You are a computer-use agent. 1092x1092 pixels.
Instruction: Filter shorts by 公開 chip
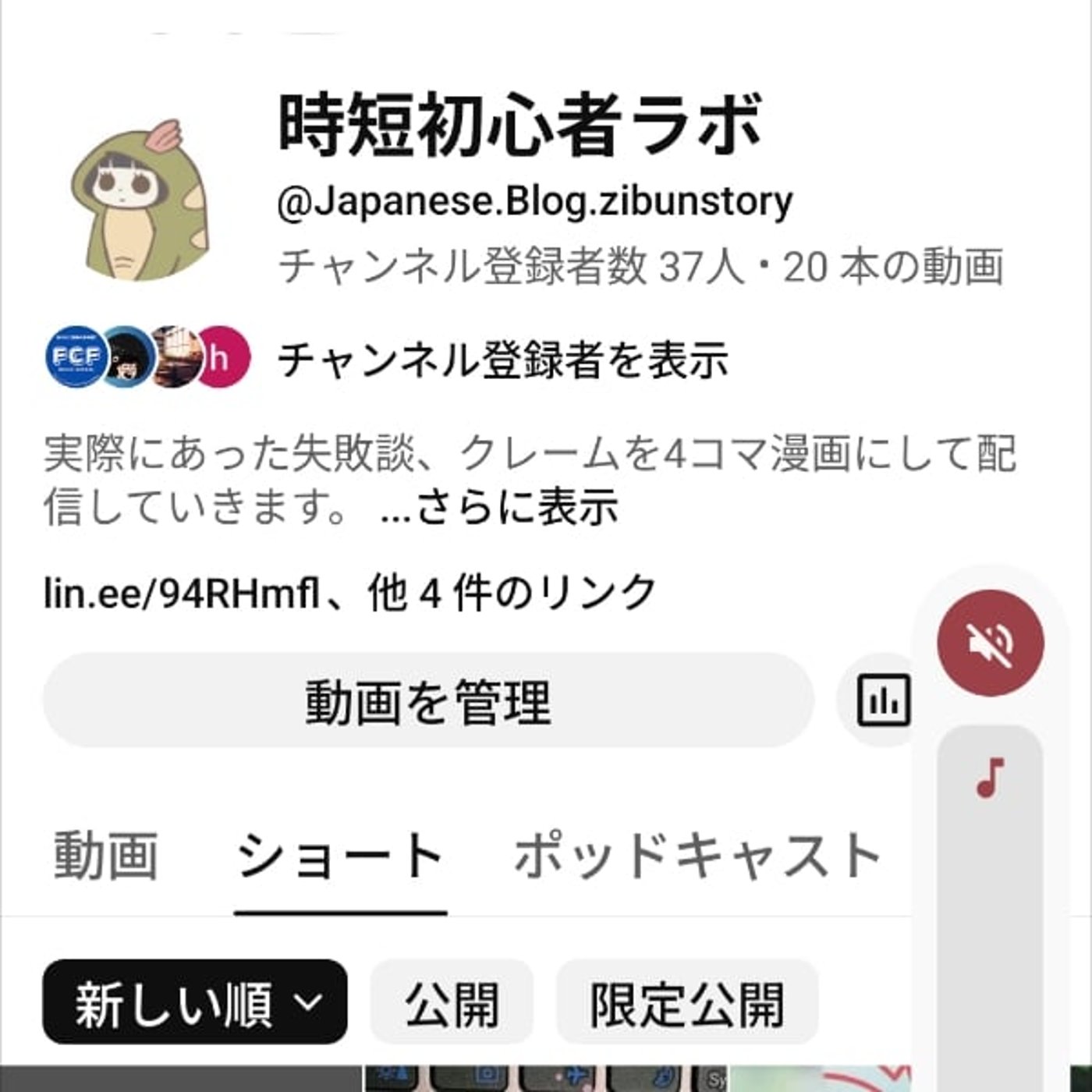452,1002
